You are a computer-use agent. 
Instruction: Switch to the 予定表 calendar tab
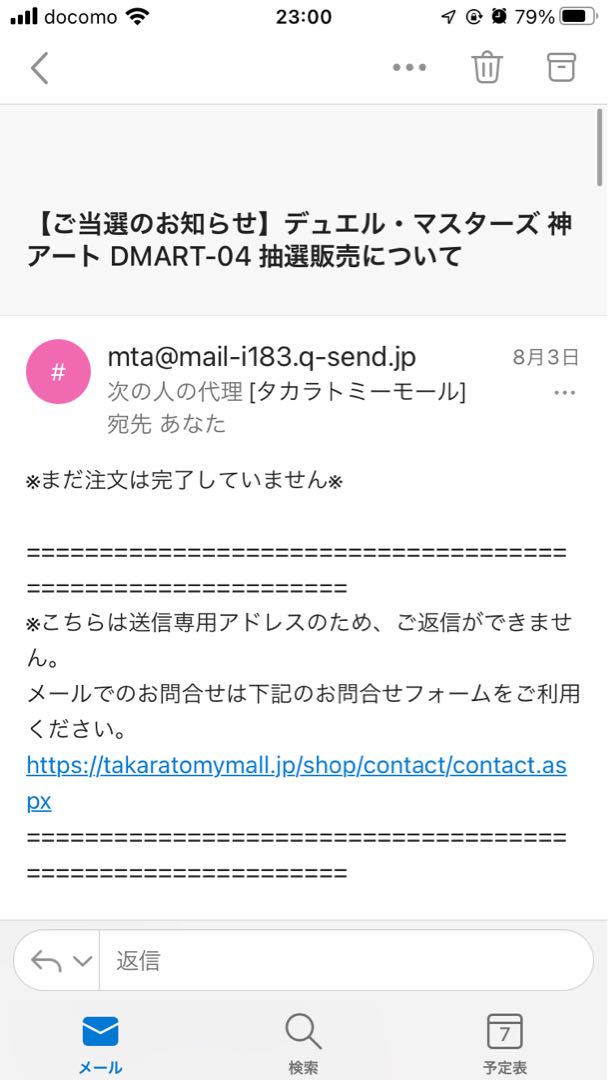(505, 1043)
